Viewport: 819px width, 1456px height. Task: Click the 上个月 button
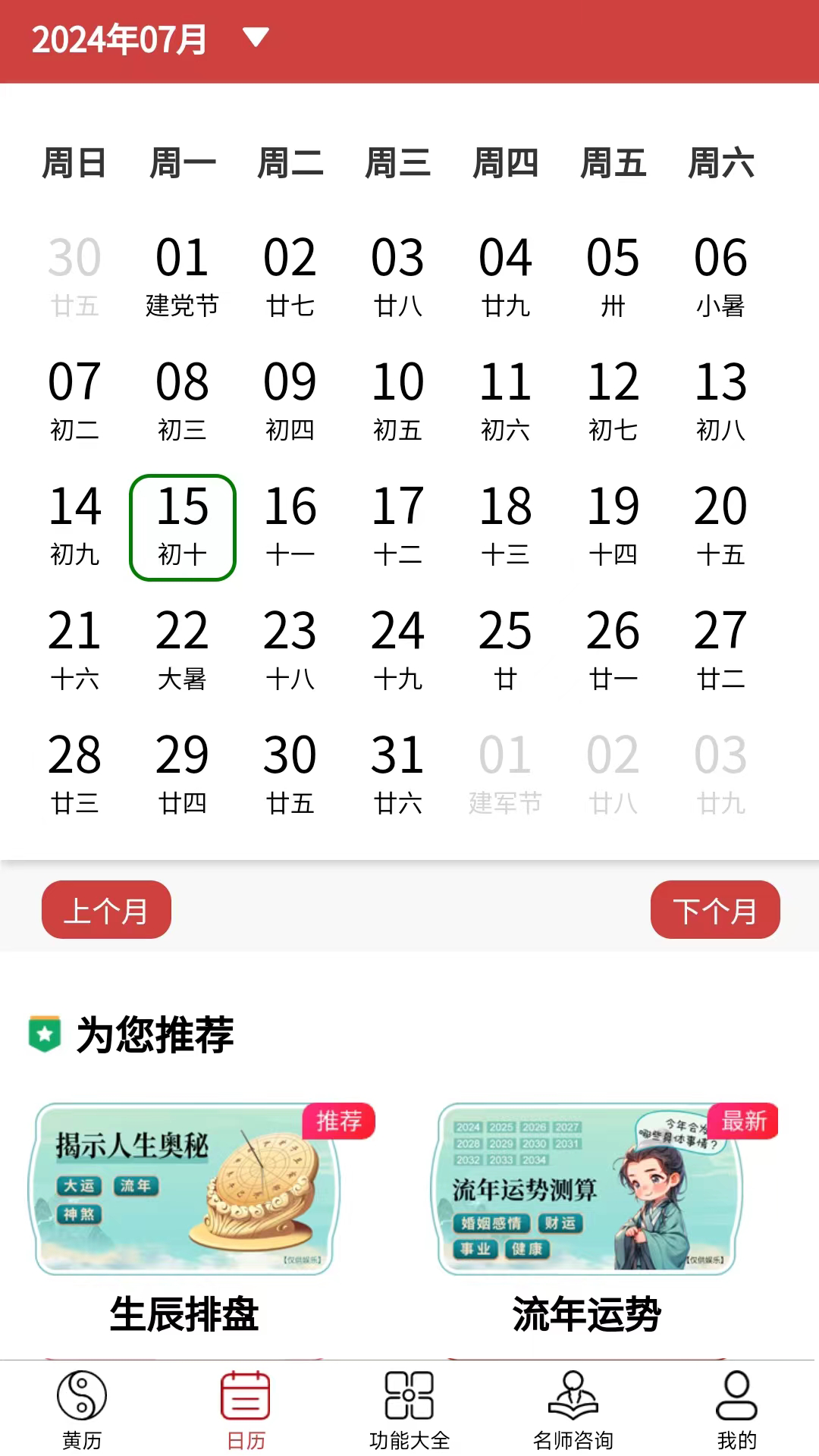tap(106, 910)
